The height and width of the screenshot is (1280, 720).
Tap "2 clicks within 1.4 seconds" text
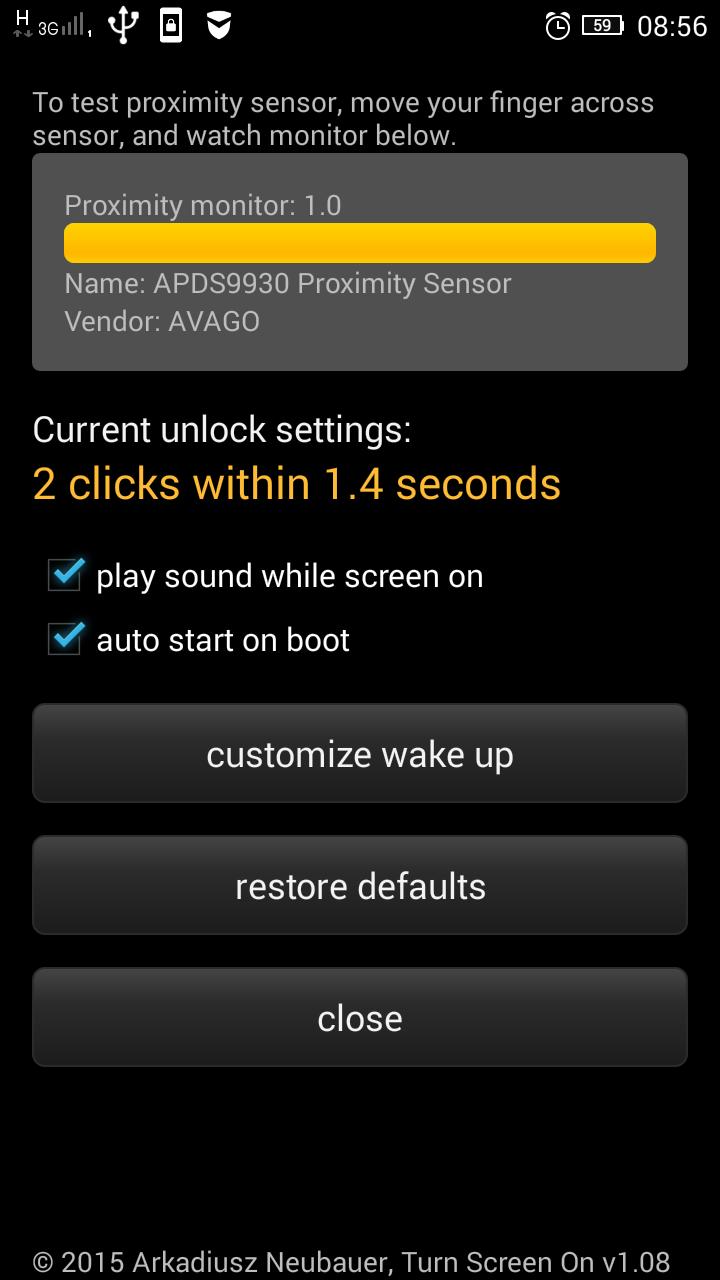296,484
